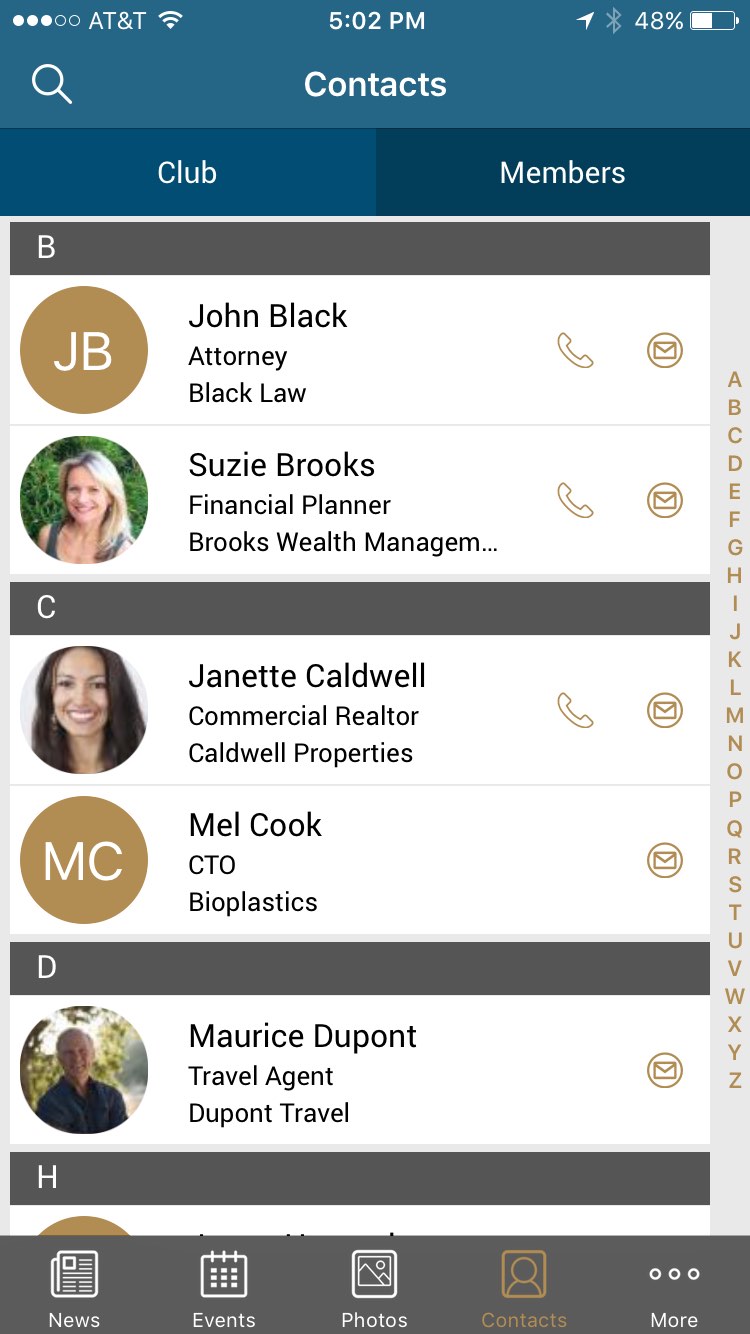Email Mel Cook using envelope icon
Viewport: 750px width, 1334px height.
(x=665, y=860)
